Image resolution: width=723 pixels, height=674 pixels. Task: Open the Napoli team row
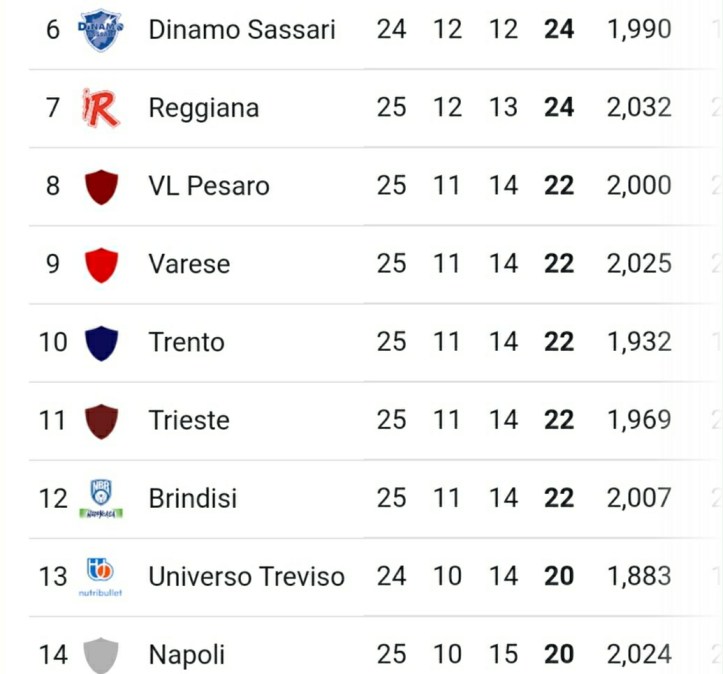186,655
